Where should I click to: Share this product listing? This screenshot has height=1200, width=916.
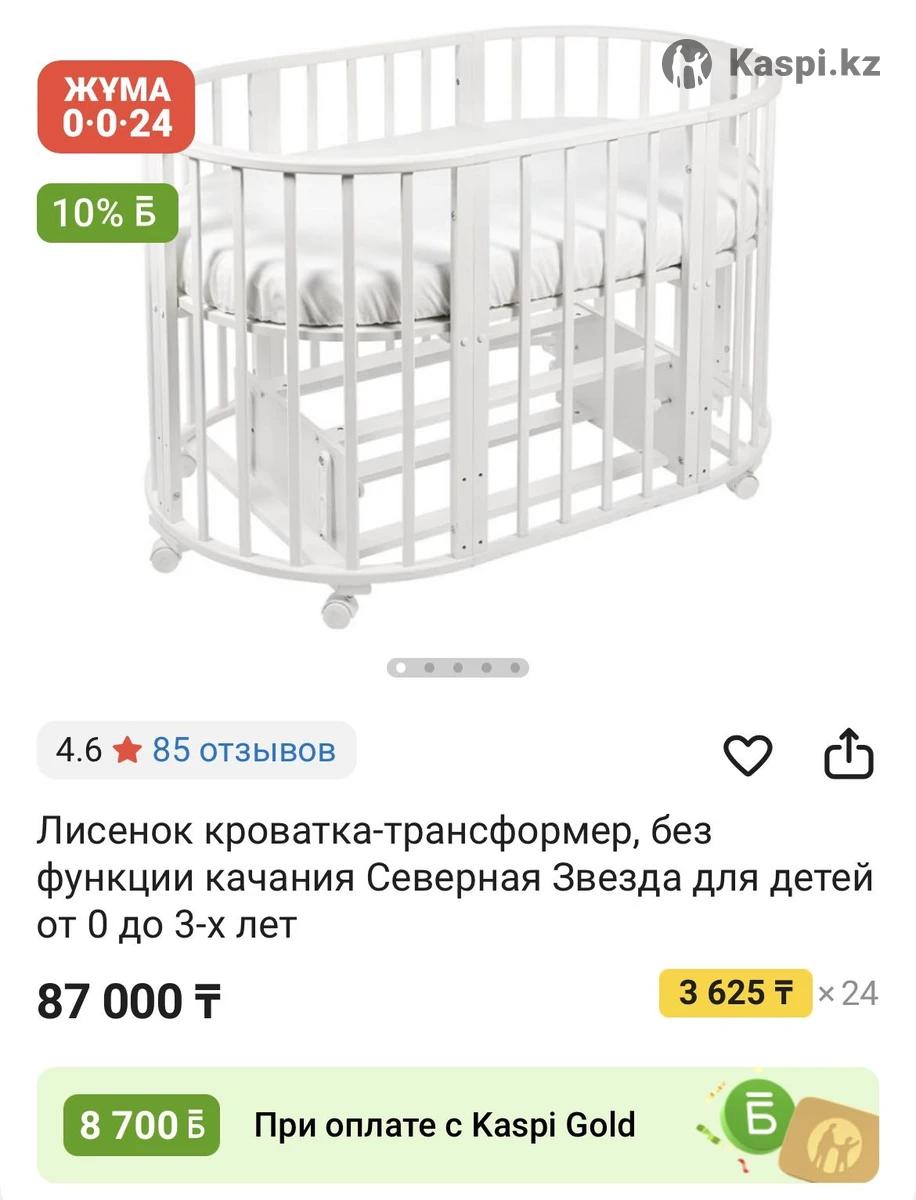point(848,754)
